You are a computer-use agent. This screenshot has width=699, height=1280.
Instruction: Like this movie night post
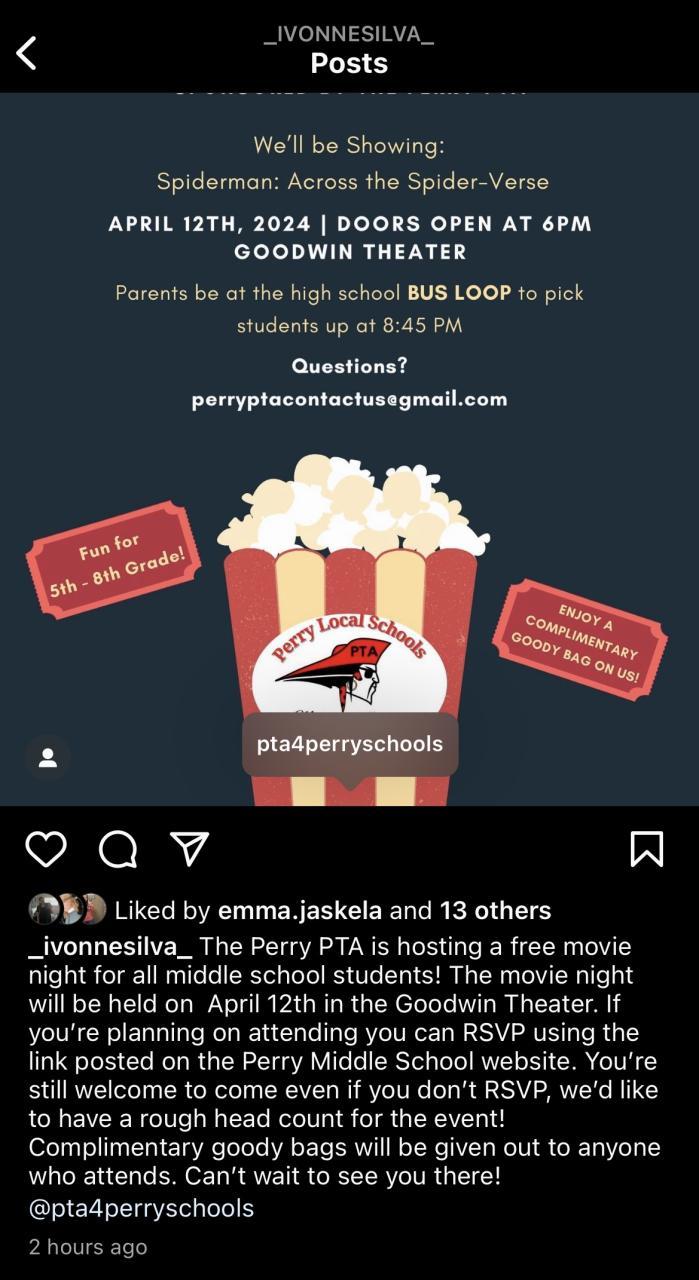(46, 849)
